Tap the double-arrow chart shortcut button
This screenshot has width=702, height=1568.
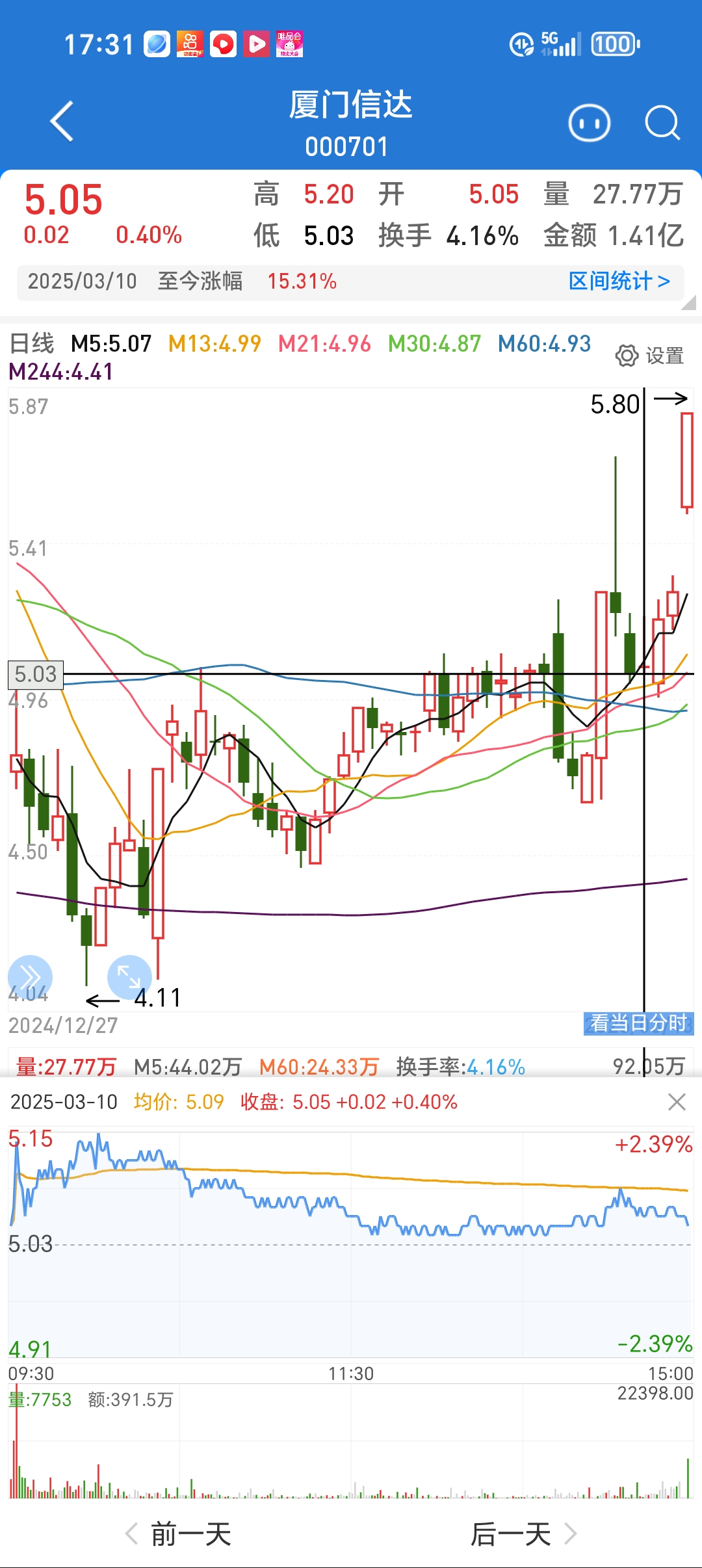30,976
